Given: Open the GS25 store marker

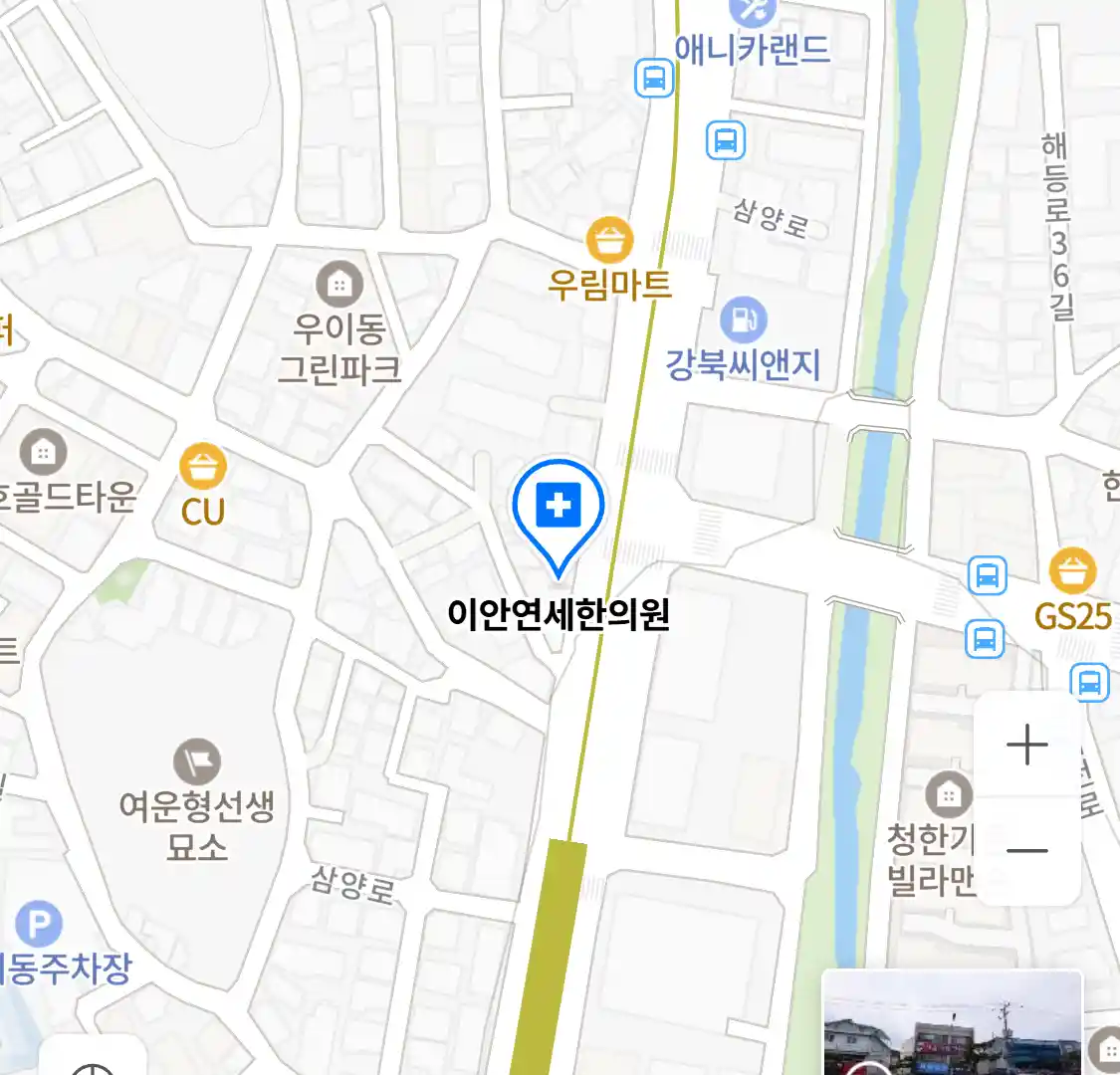Looking at the screenshot, I should (1072, 572).
